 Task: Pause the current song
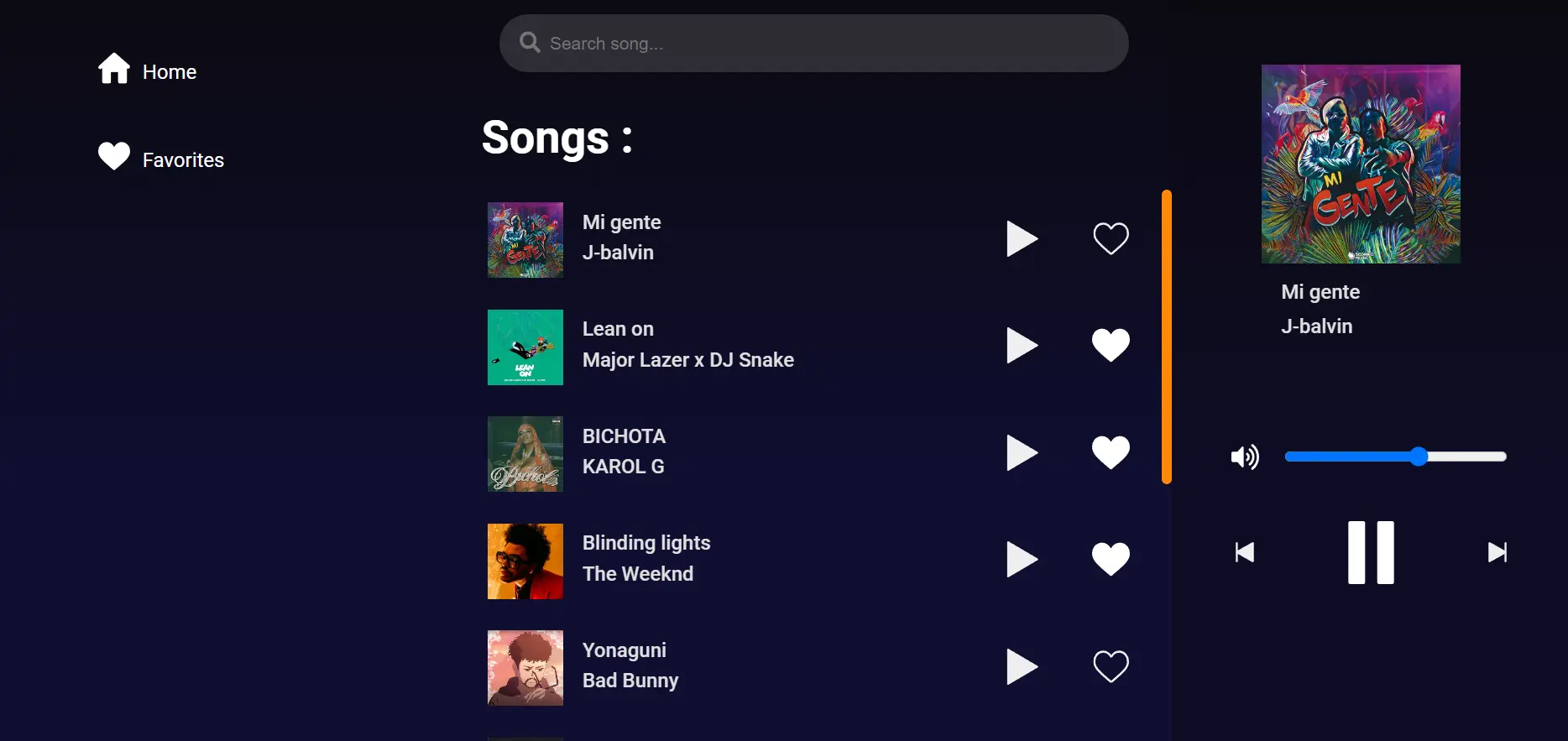pos(1370,552)
